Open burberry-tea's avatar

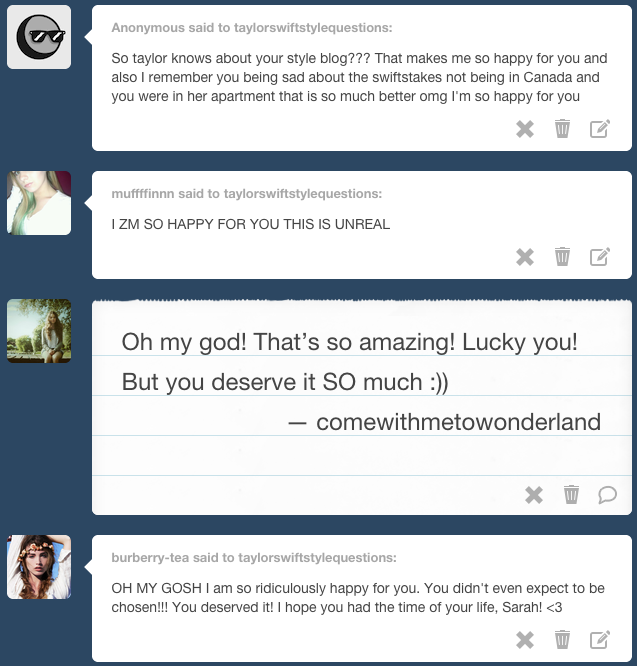pos(39,567)
